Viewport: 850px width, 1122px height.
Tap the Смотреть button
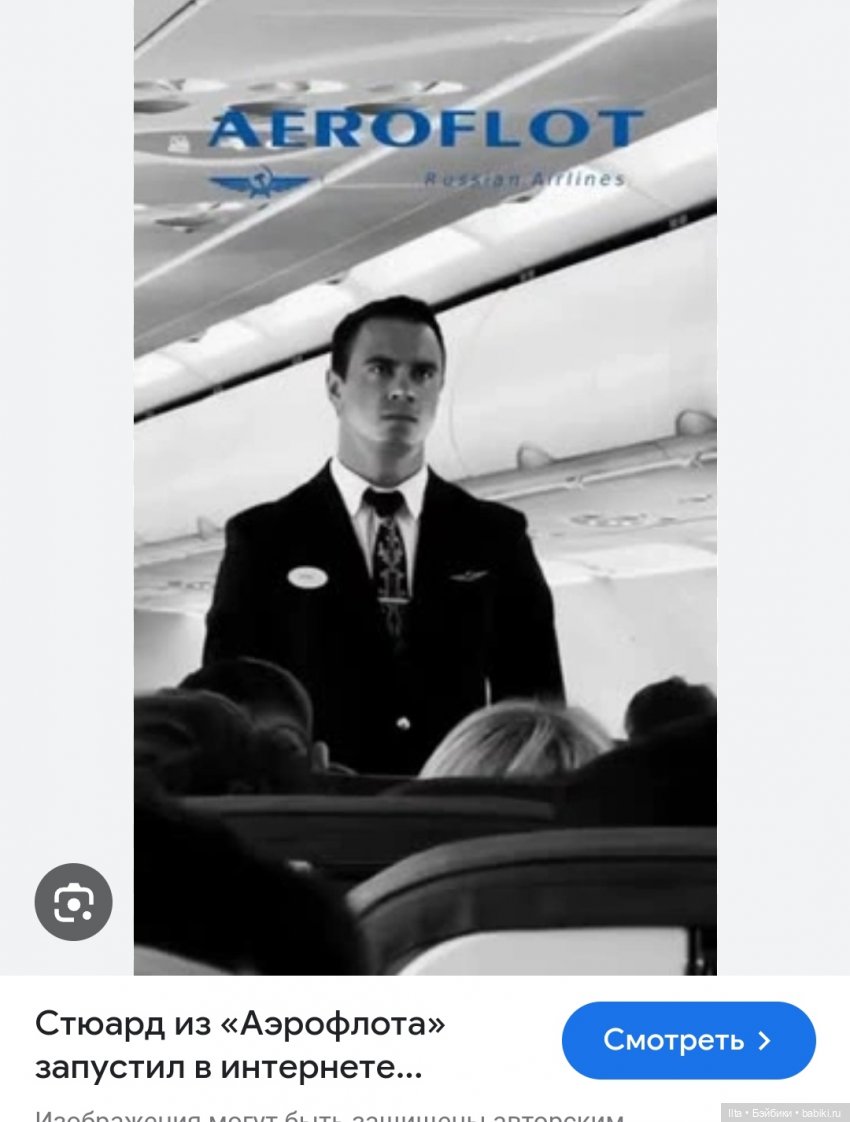[688, 1040]
